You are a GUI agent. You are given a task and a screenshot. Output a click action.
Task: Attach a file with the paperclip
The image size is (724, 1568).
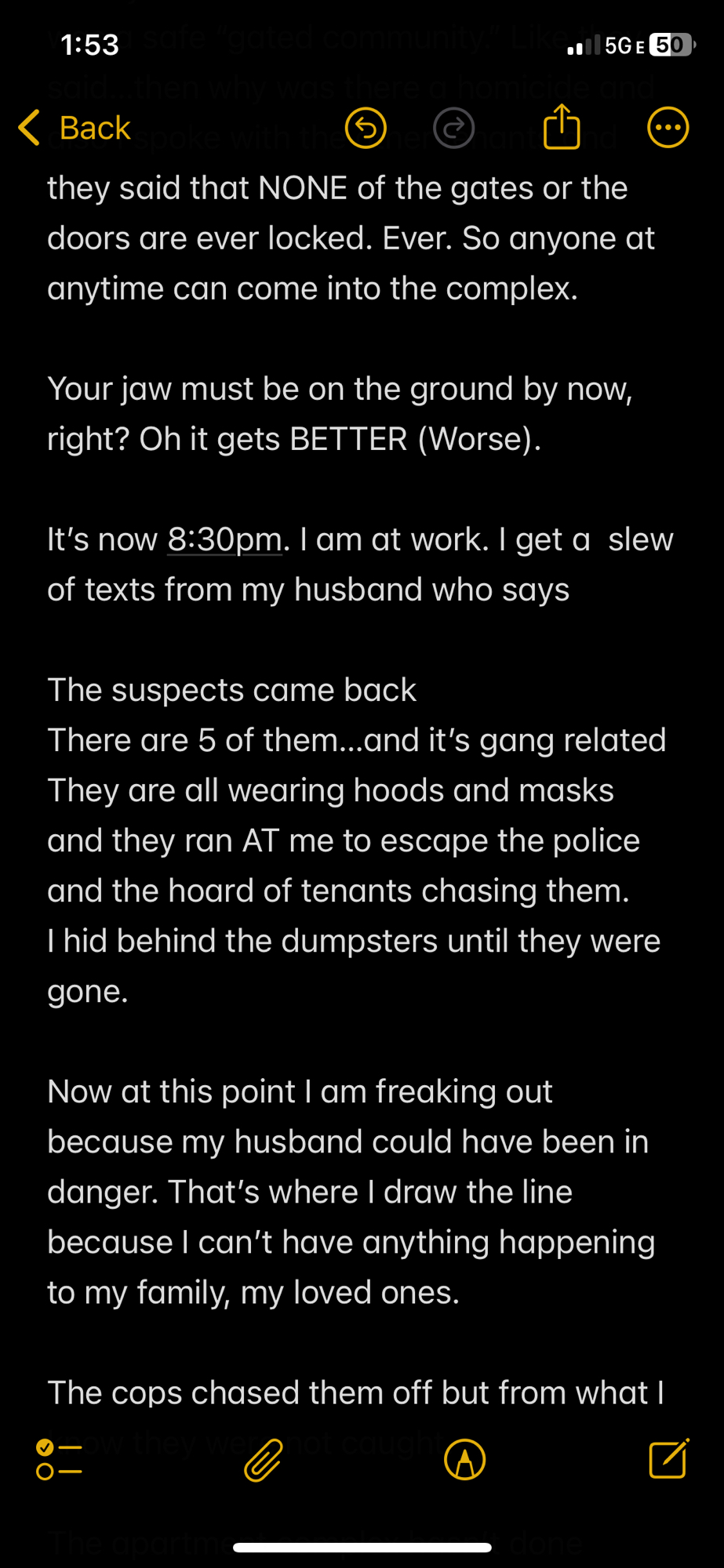click(263, 1460)
